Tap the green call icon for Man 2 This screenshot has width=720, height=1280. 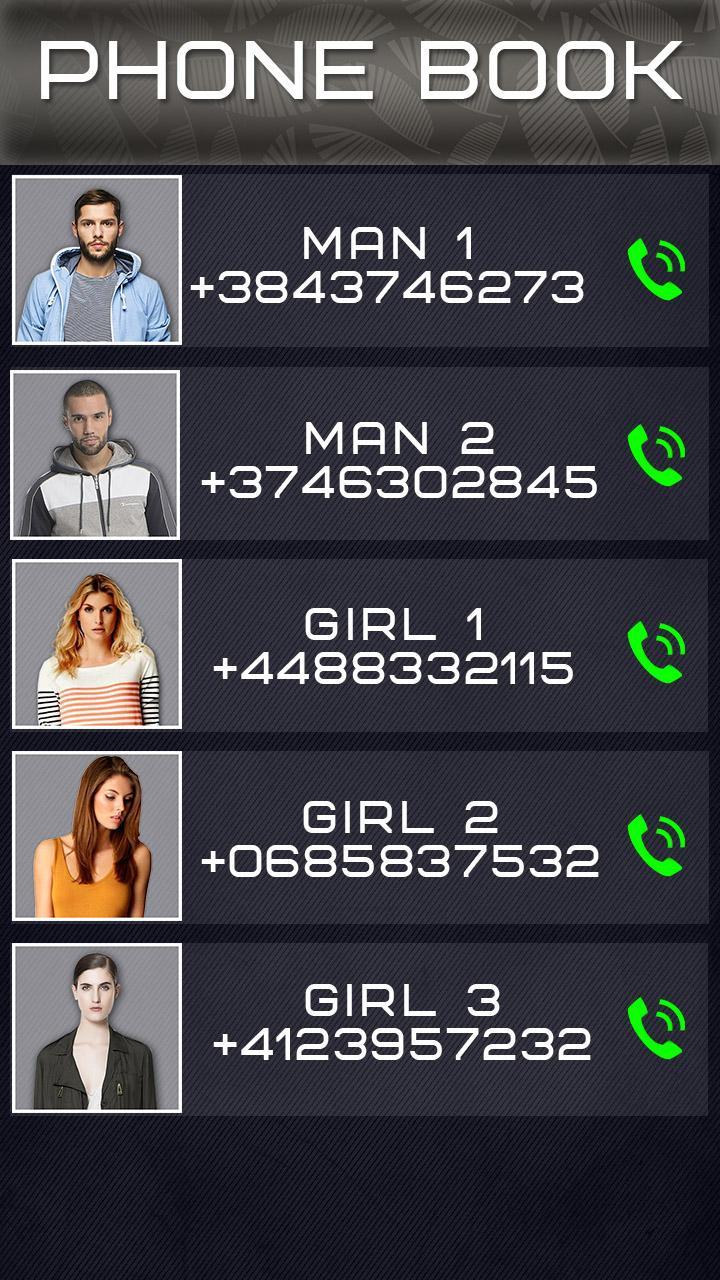656,455
